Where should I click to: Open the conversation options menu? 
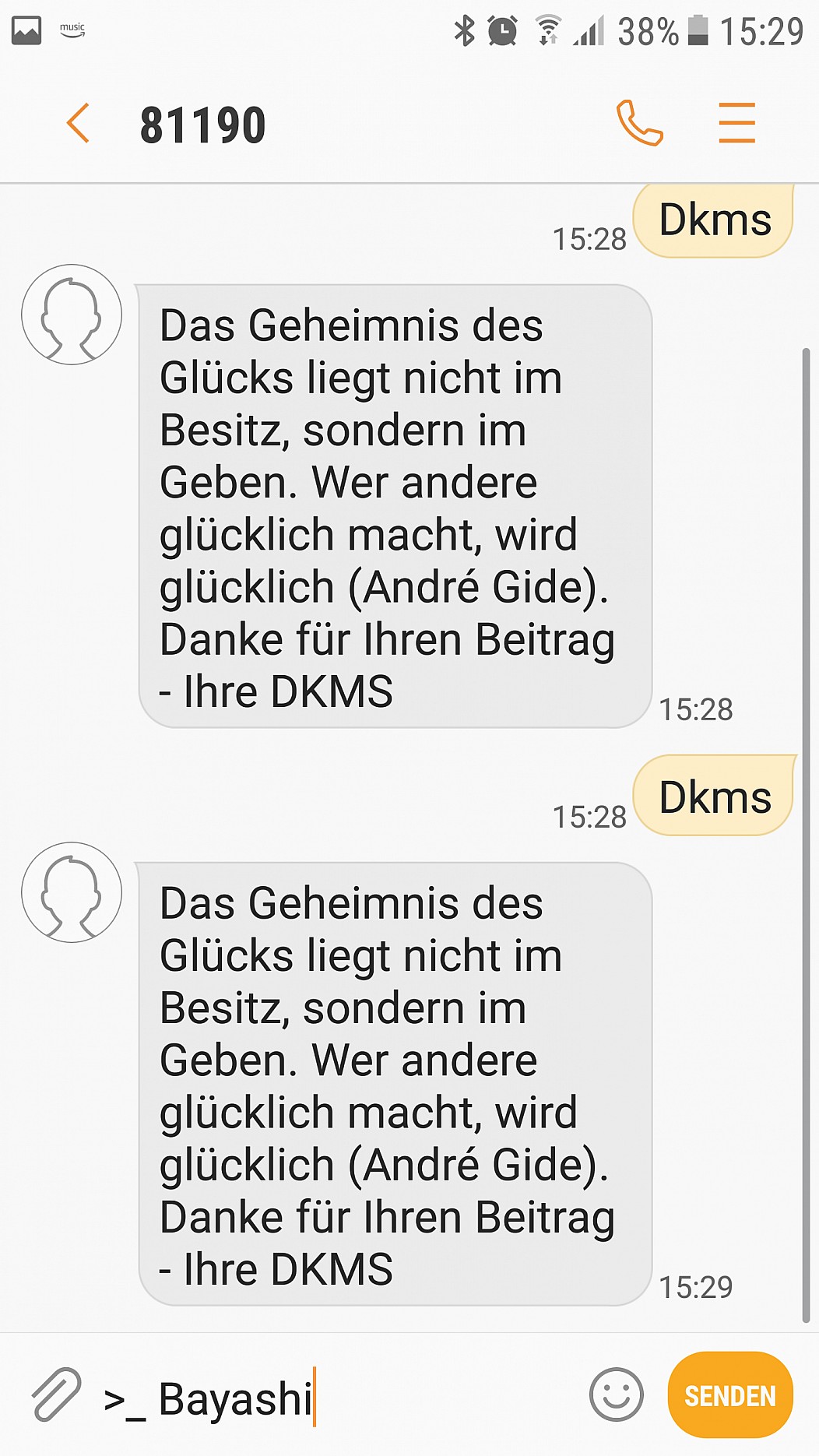pyautogui.click(x=736, y=123)
